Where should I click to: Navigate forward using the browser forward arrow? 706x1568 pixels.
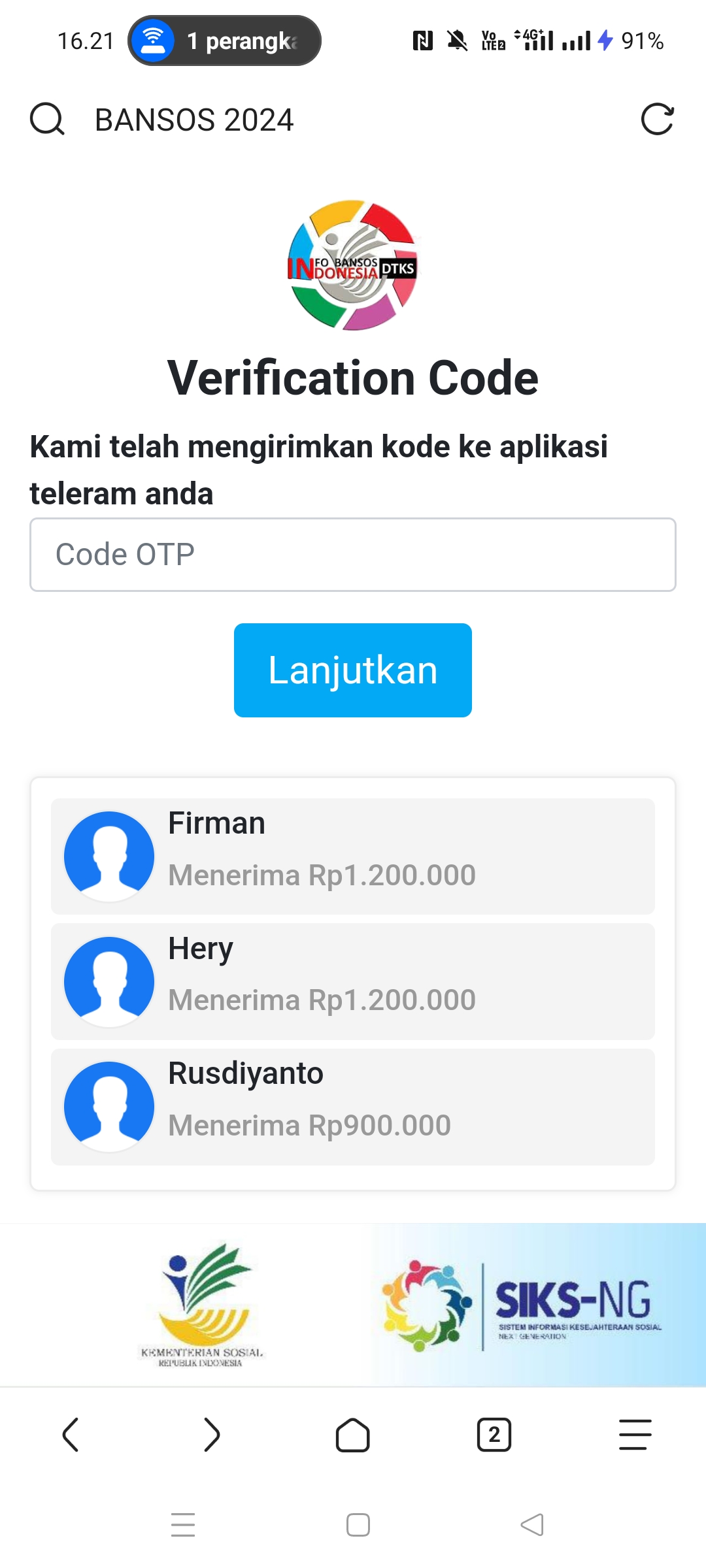212,1435
